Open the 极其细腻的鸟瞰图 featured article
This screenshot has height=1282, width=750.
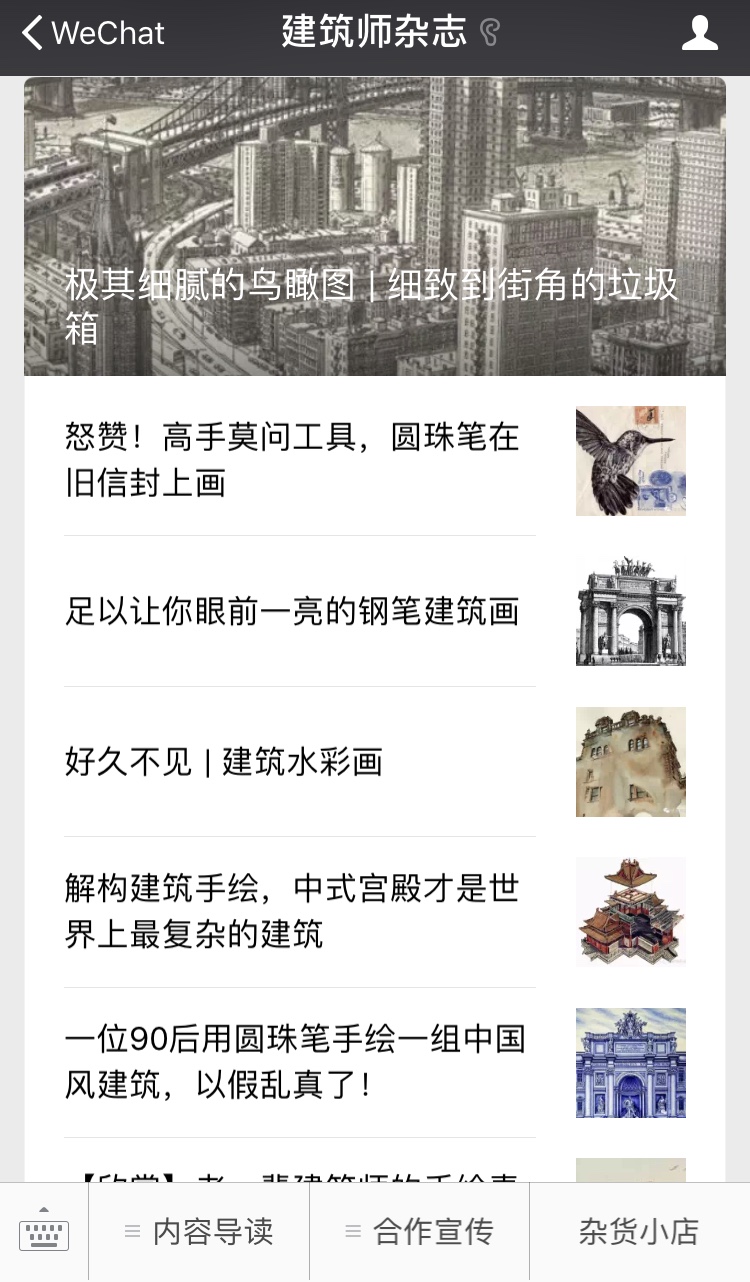pyautogui.click(x=375, y=227)
